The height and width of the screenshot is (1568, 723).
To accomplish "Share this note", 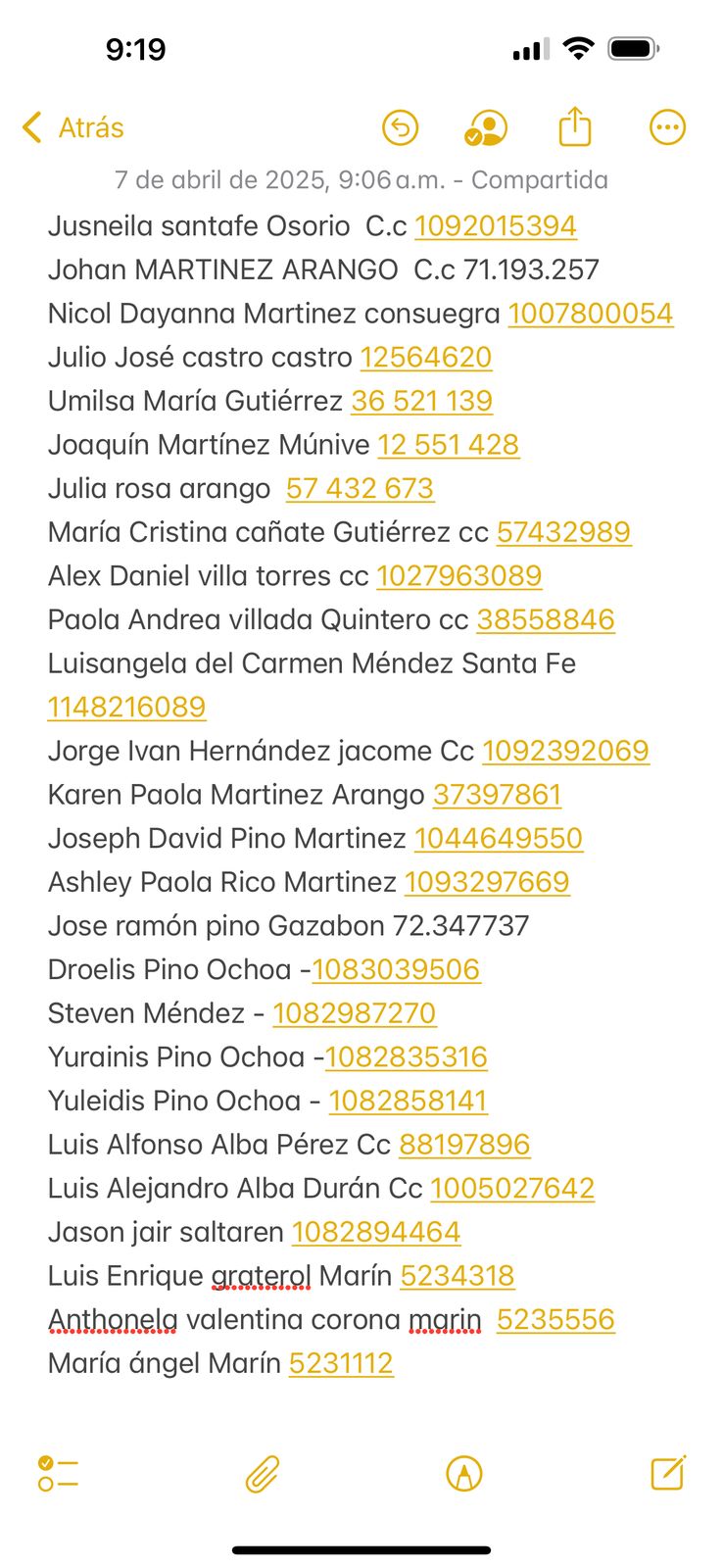I will coord(575,127).
